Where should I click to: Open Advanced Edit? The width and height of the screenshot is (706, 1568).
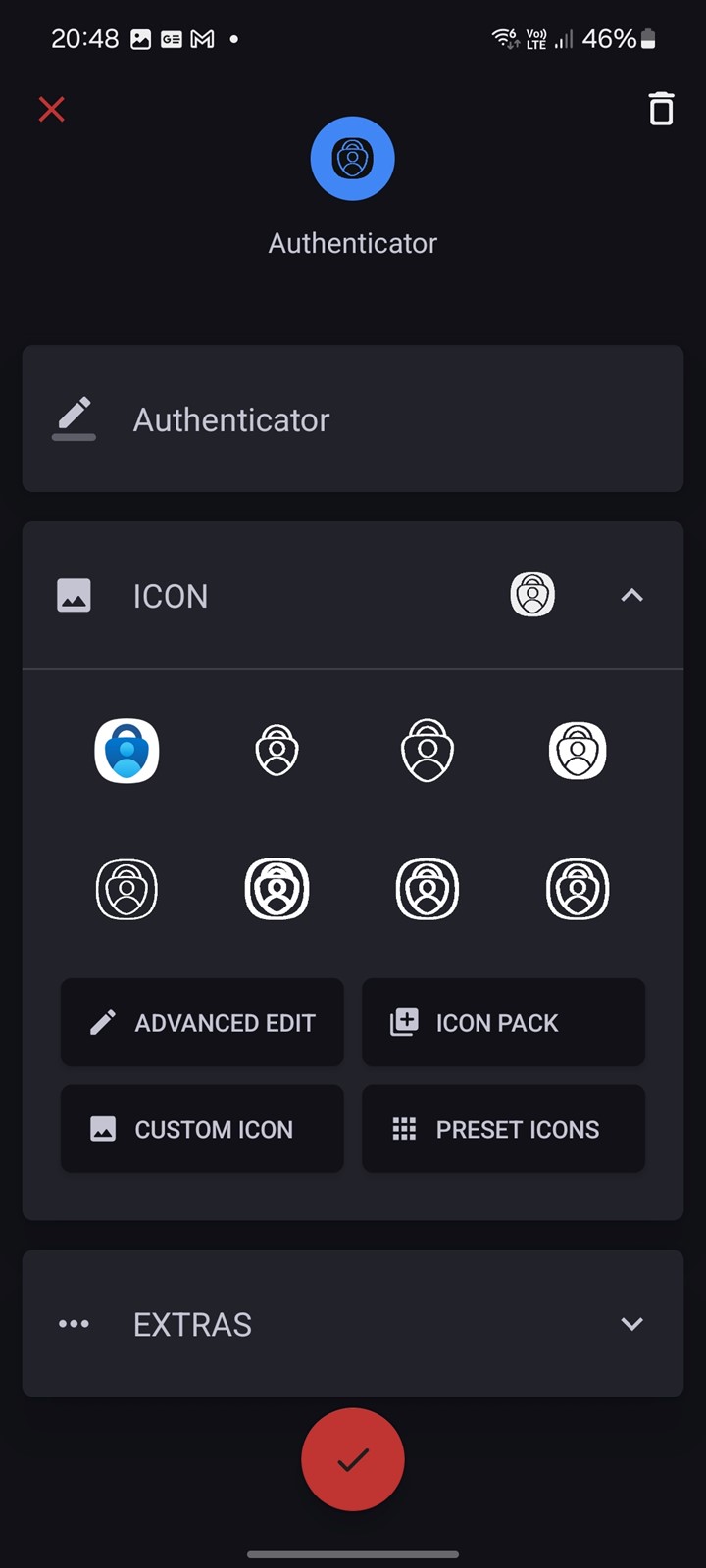[202, 1022]
